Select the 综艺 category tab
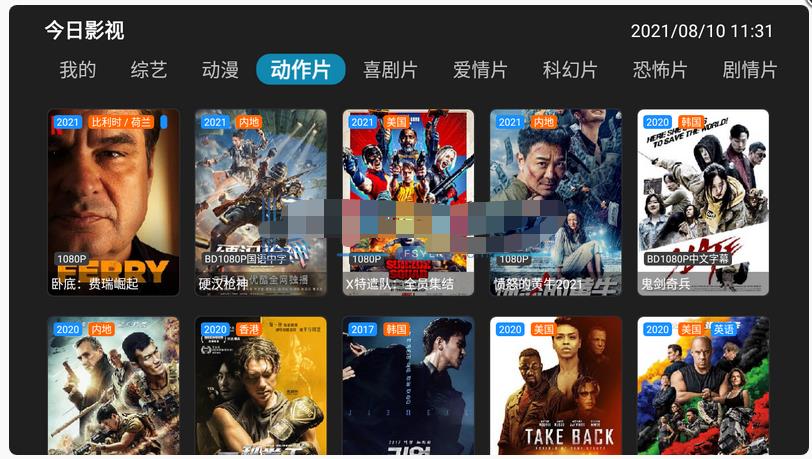Screen dimensions: 812x459 click(x=149, y=70)
